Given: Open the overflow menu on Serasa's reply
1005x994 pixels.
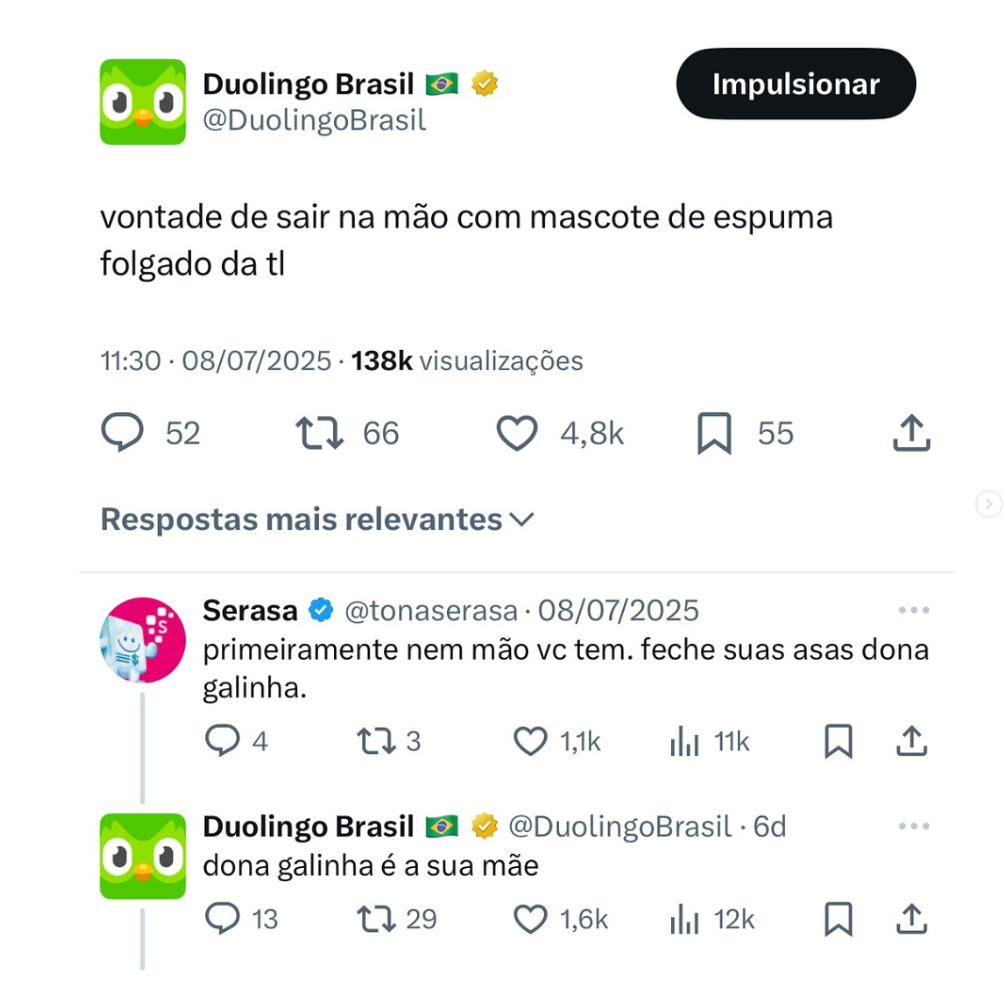Looking at the screenshot, I should [x=913, y=610].
